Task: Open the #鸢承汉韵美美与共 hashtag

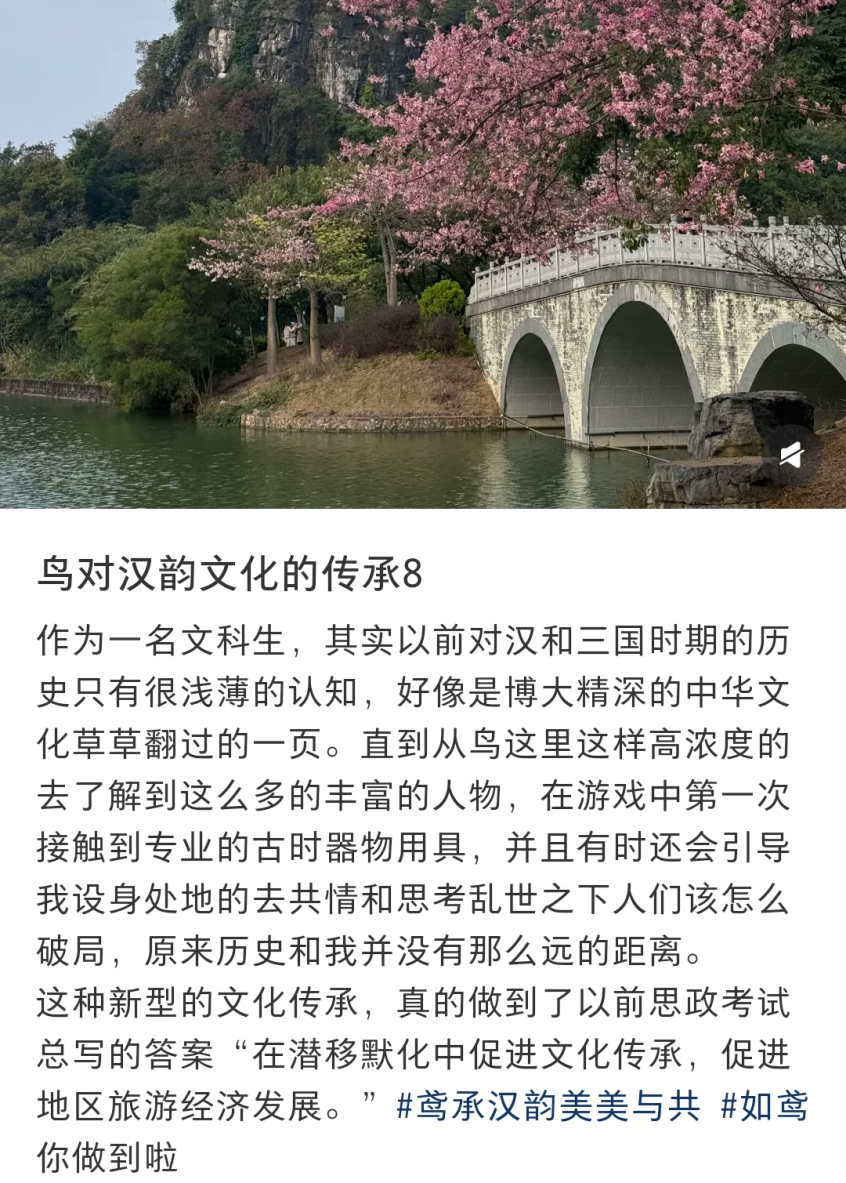Action: pyautogui.click(x=550, y=1107)
